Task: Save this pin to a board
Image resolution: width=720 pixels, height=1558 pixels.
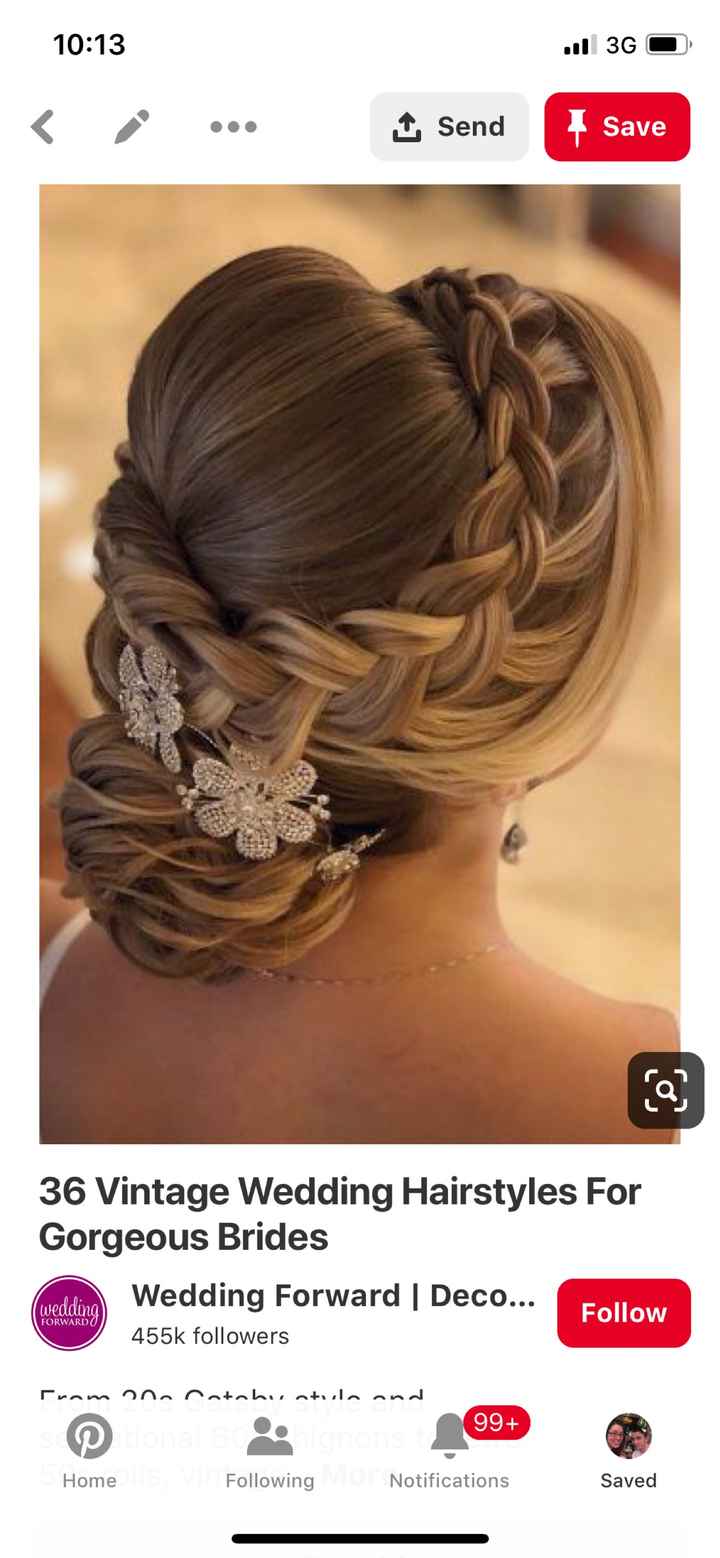Action: click(617, 127)
